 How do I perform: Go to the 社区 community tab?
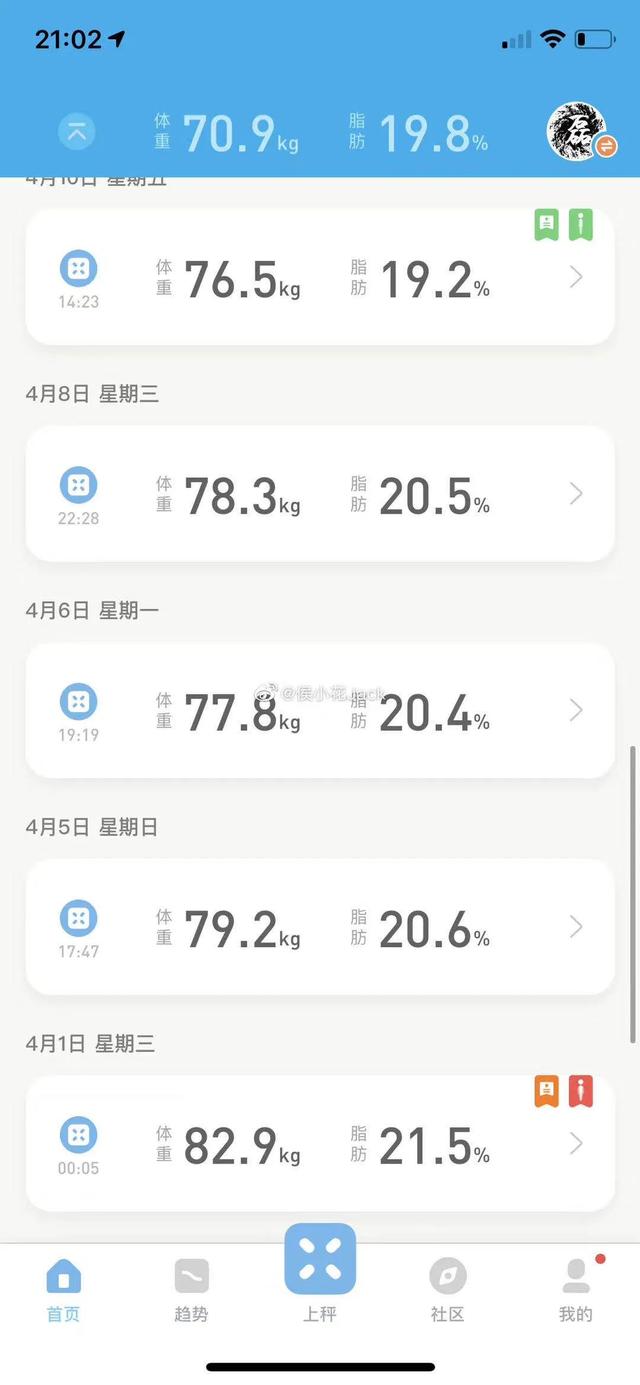click(x=448, y=1291)
